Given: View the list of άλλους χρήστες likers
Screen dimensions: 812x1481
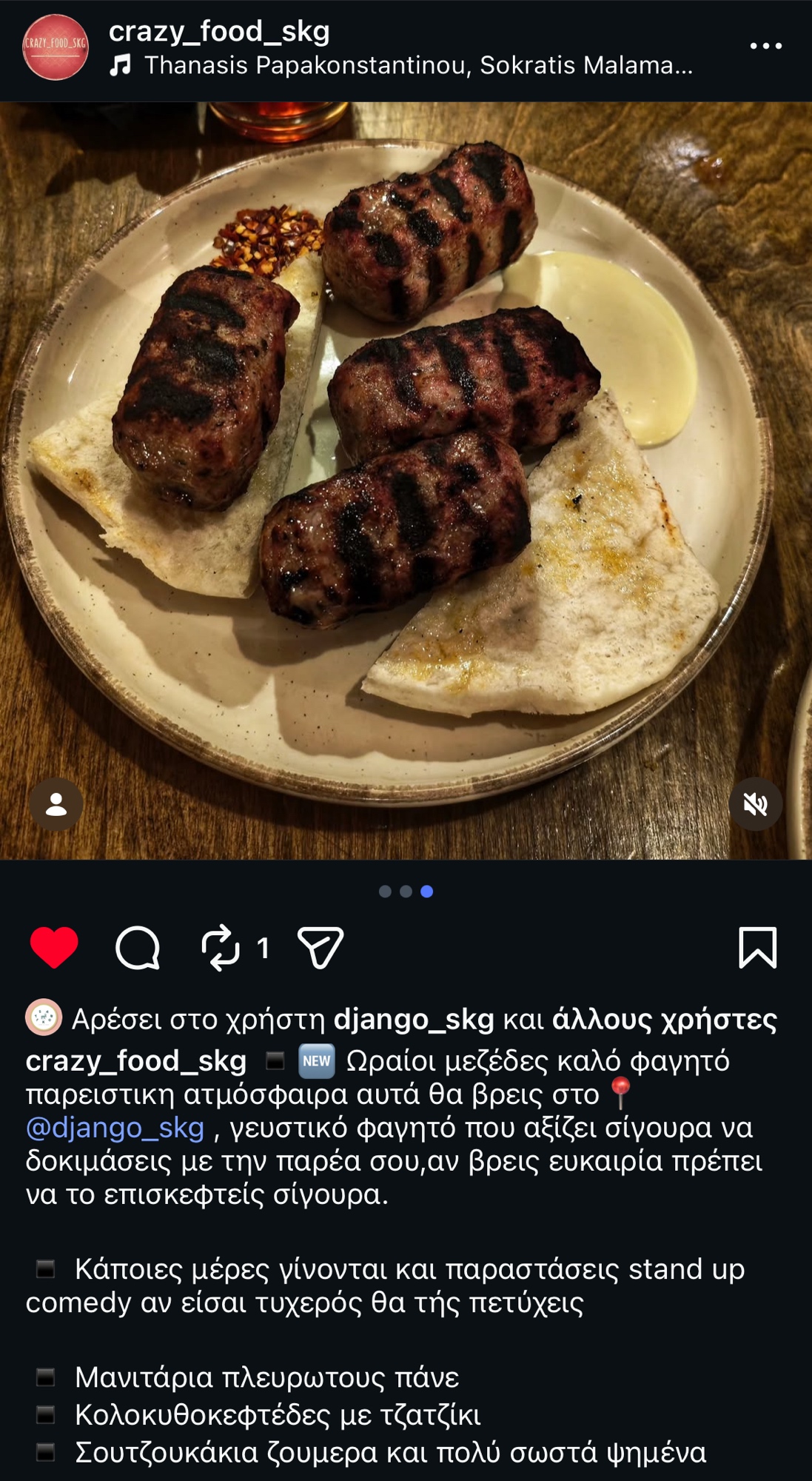Looking at the screenshot, I should [x=664, y=1020].
